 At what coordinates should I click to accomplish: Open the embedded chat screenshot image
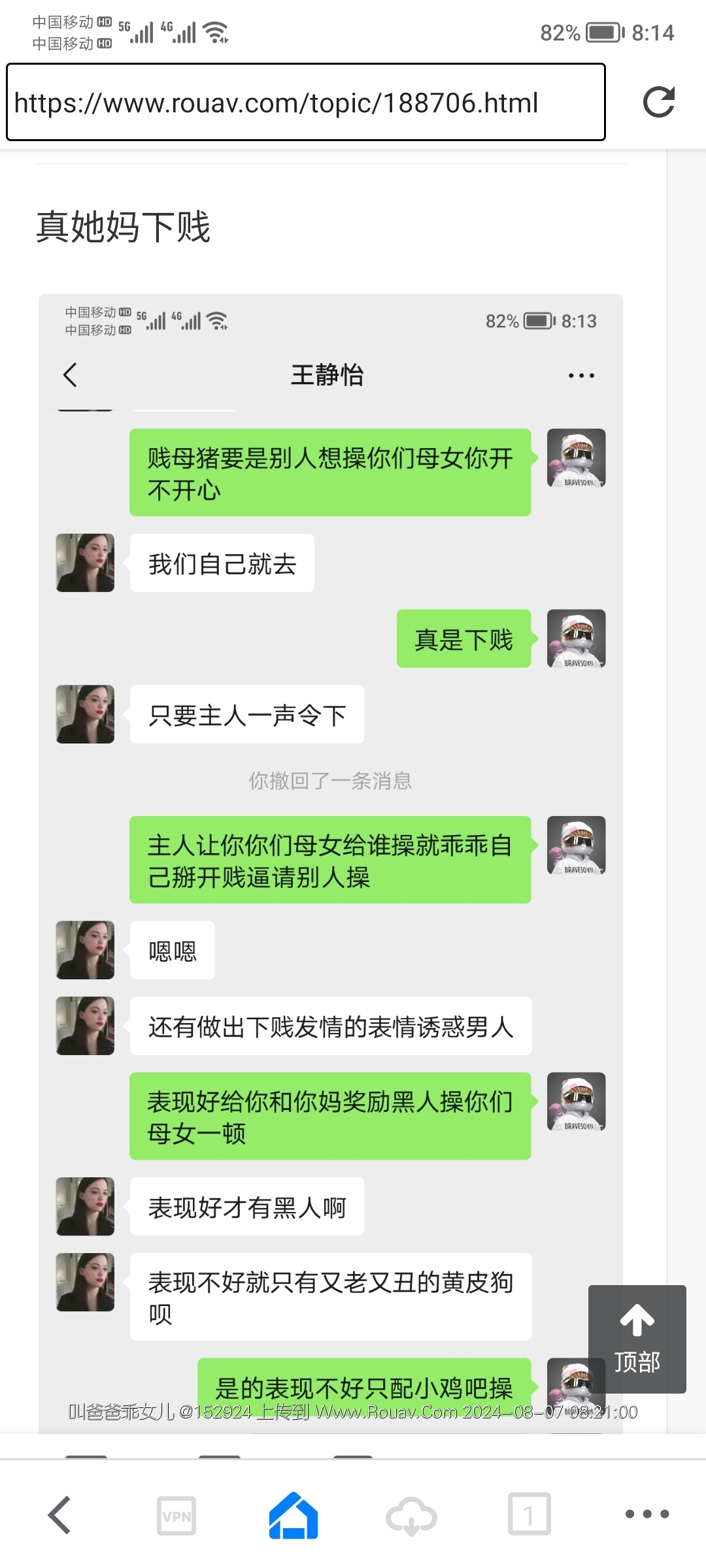[x=330, y=849]
